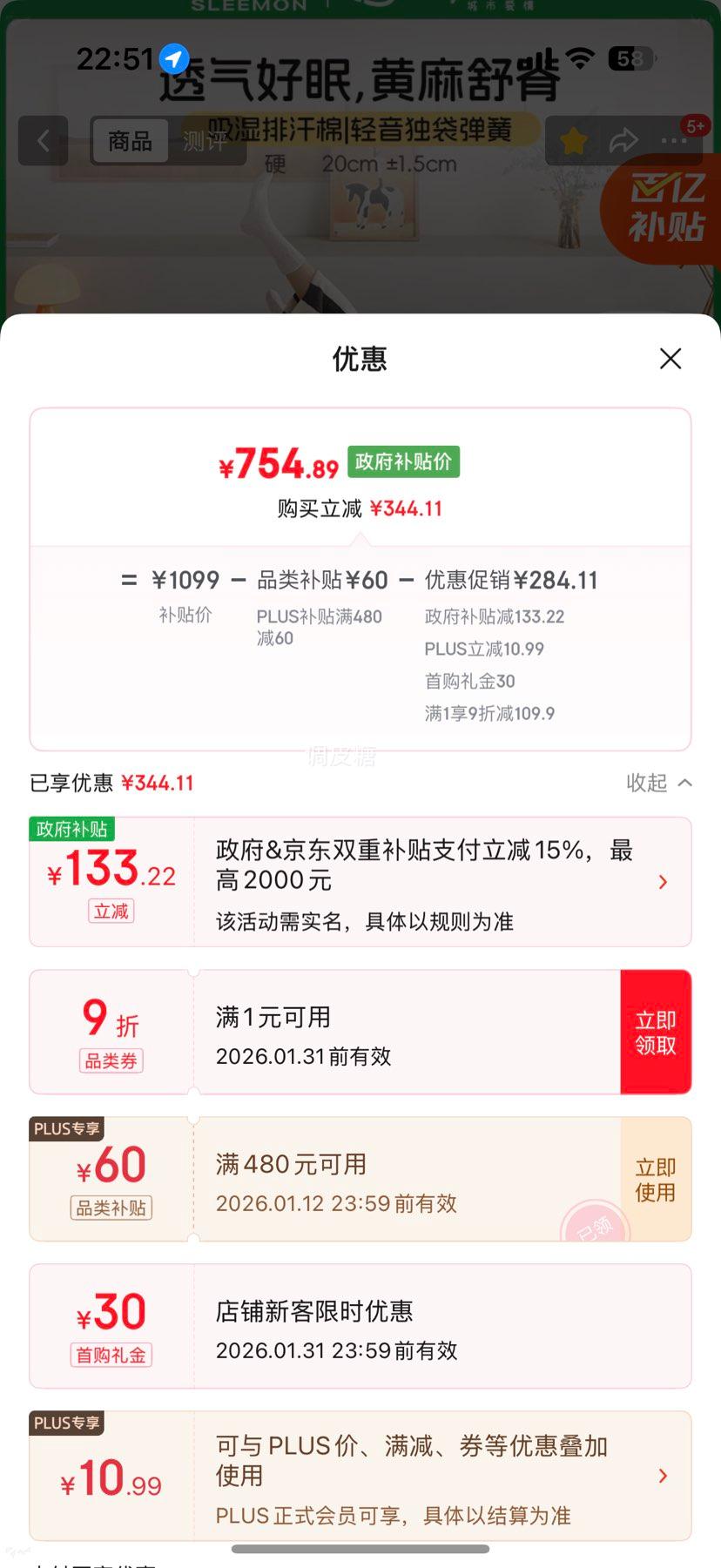Claim the 9折 coupon via 立即领取
Image resolution: width=721 pixels, height=1568 pixels.
tap(656, 1032)
